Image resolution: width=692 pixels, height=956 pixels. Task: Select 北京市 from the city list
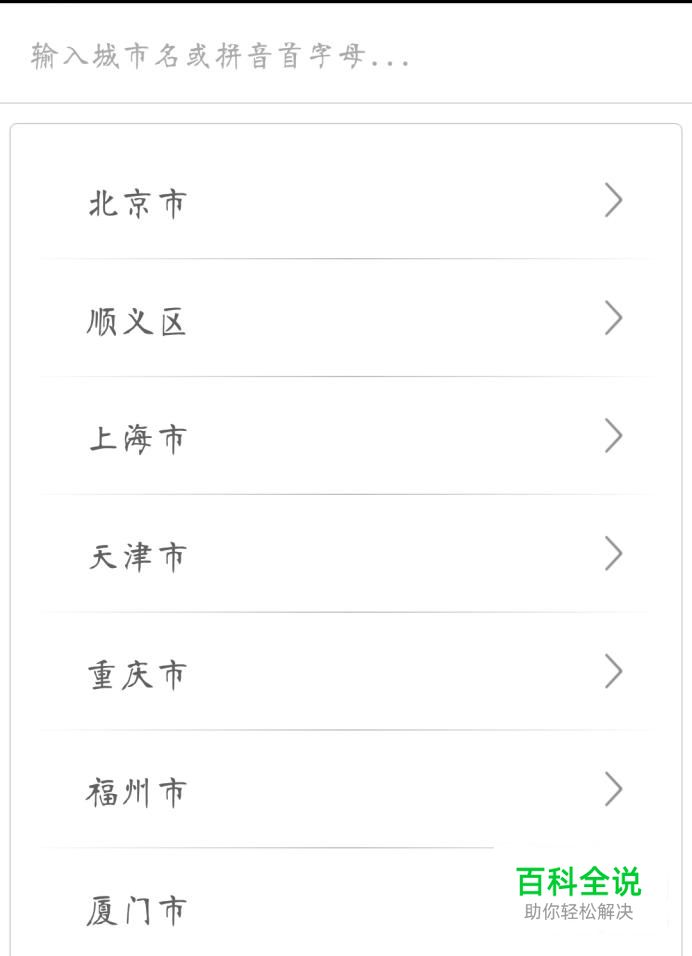pyautogui.click(x=345, y=202)
